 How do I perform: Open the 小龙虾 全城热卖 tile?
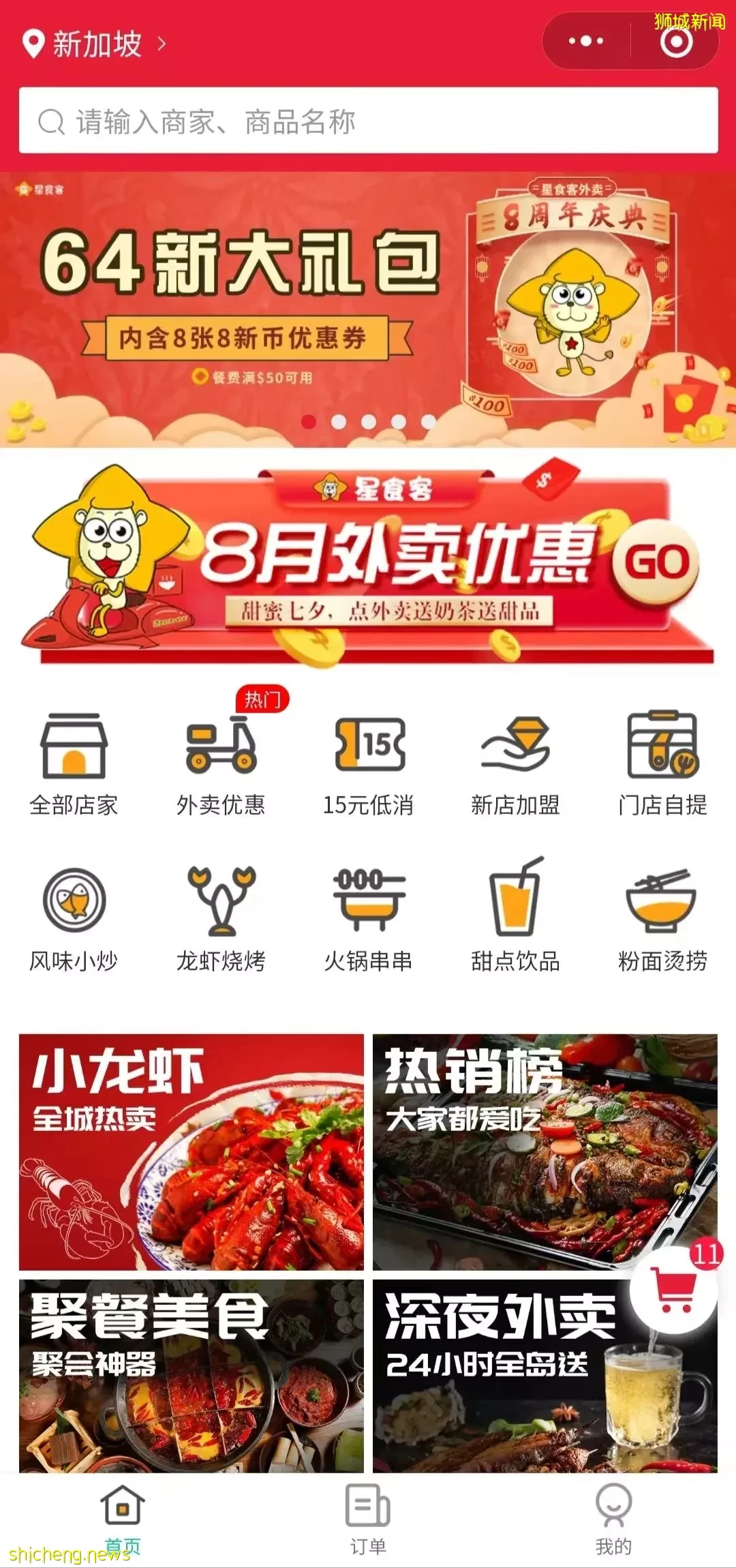tap(191, 1152)
